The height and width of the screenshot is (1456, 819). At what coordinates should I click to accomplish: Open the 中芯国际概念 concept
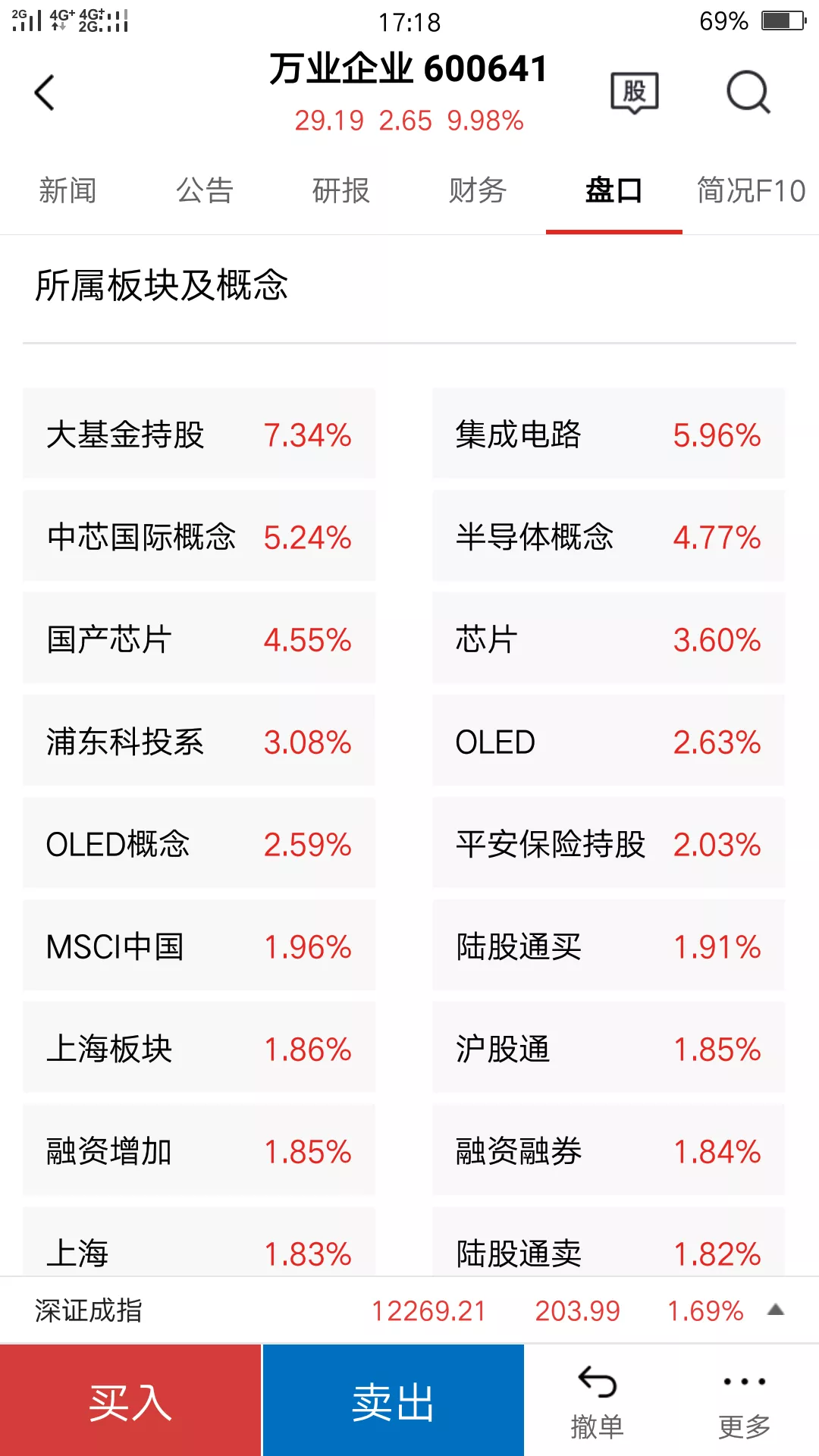199,536
